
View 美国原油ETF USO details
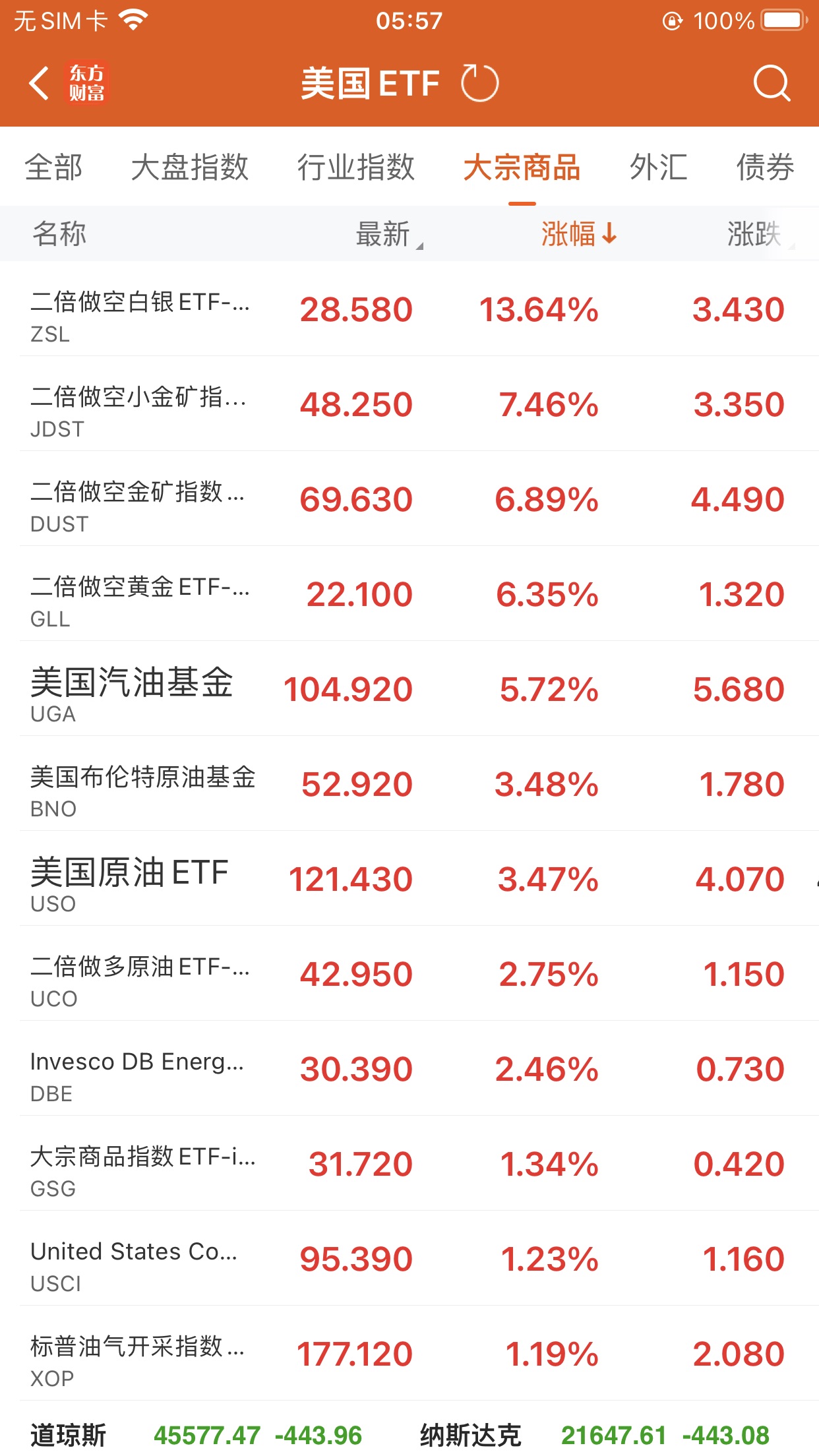tap(409, 880)
